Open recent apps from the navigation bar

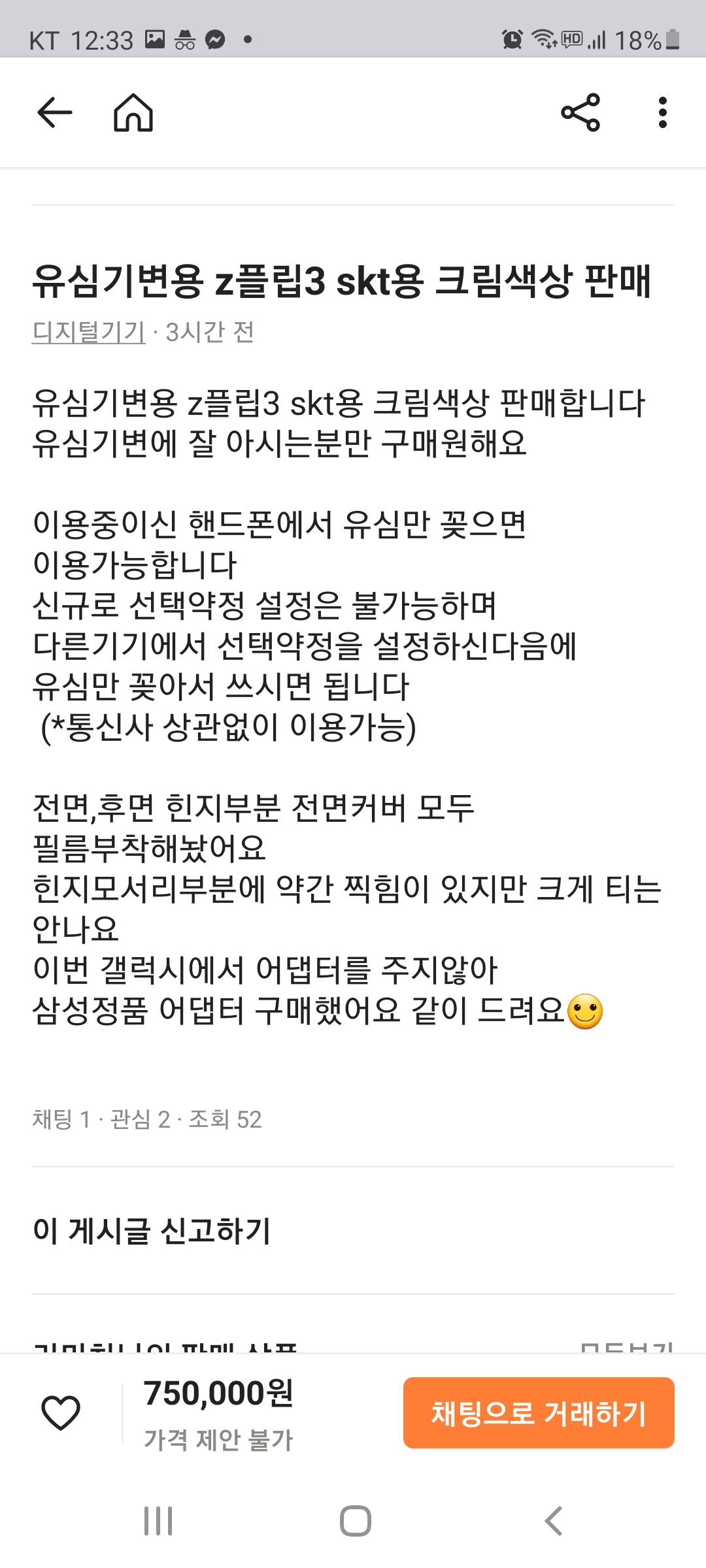pyautogui.click(x=158, y=1521)
